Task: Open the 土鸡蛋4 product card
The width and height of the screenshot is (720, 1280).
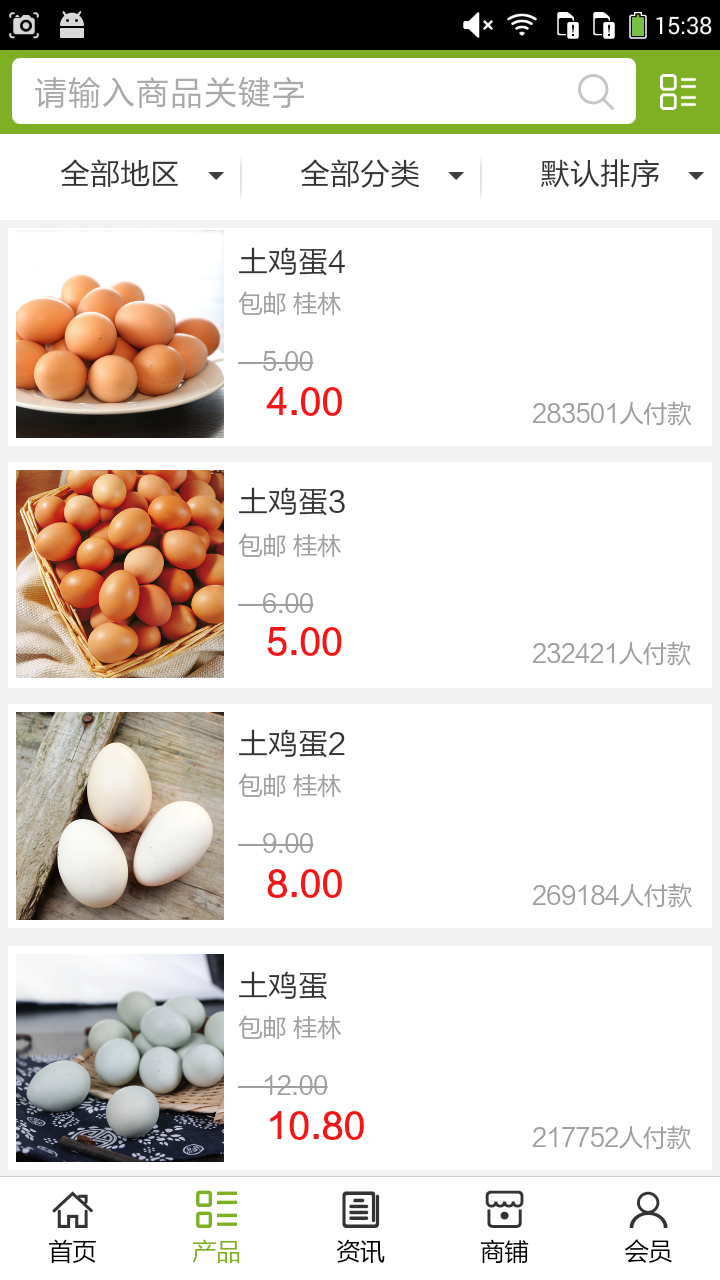Action: (x=360, y=336)
